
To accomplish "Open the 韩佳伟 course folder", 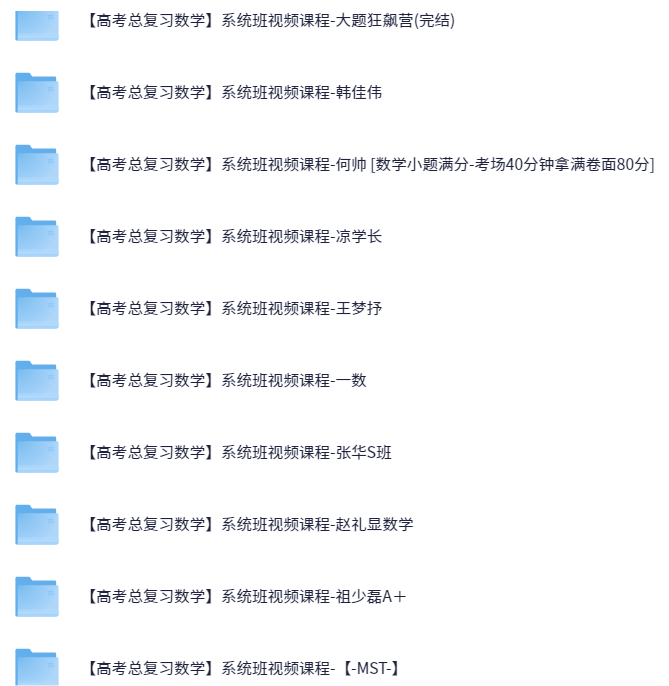I will pos(233,93).
